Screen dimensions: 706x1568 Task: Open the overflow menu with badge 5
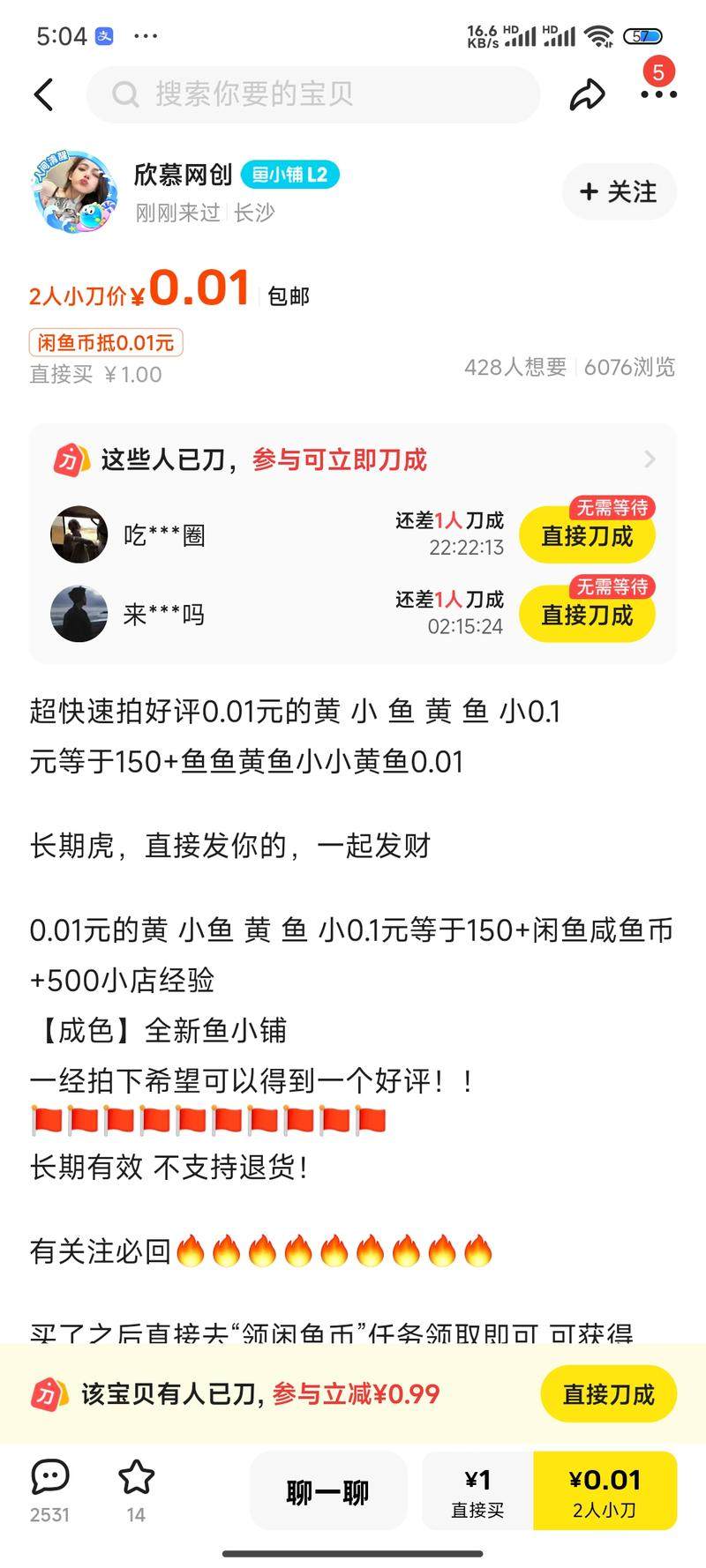(x=658, y=93)
